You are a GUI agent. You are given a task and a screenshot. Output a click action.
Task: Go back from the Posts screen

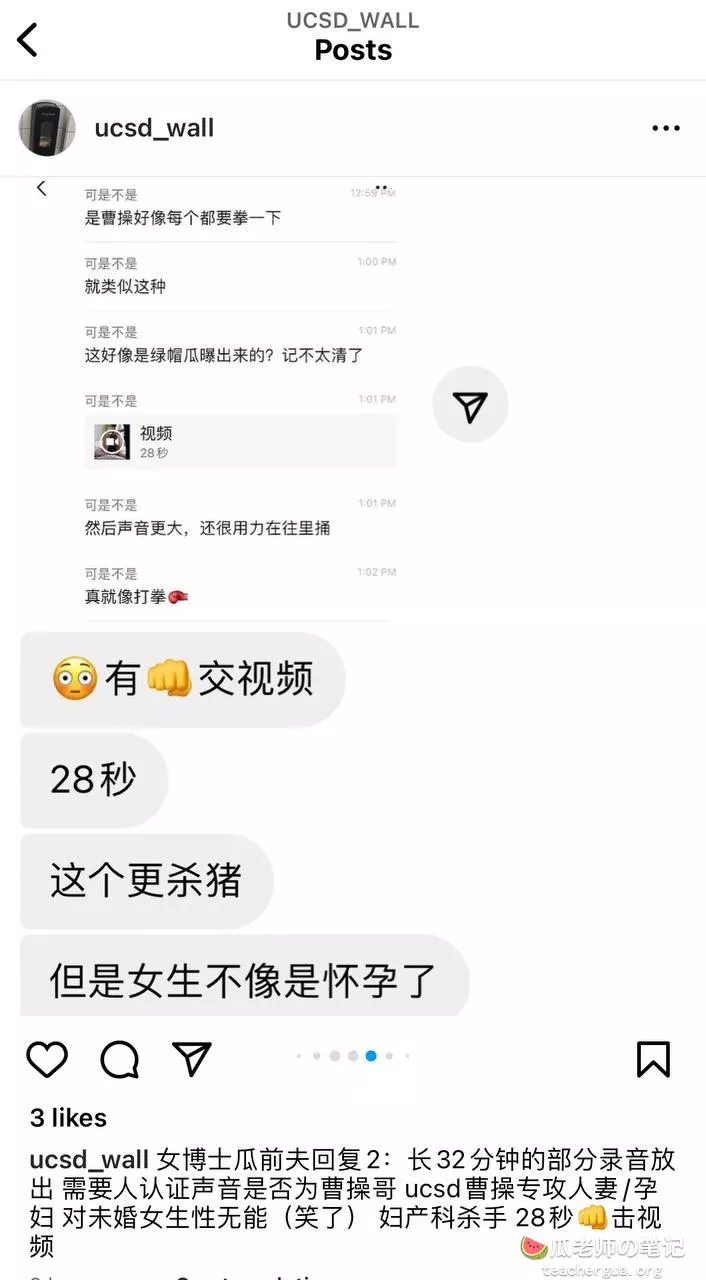point(28,40)
